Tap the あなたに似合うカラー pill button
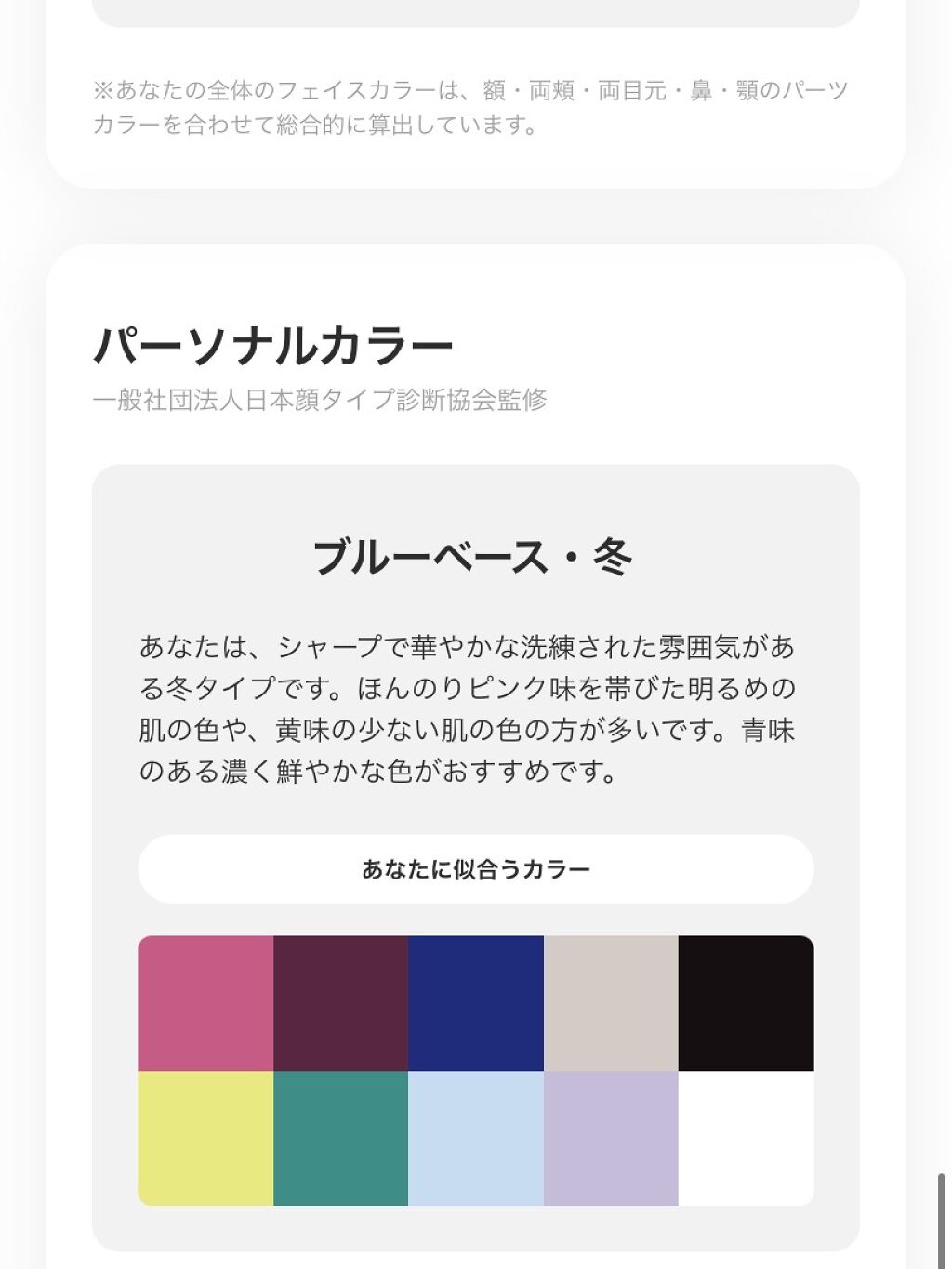Viewport: 952px width, 1269px height. (x=476, y=868)
